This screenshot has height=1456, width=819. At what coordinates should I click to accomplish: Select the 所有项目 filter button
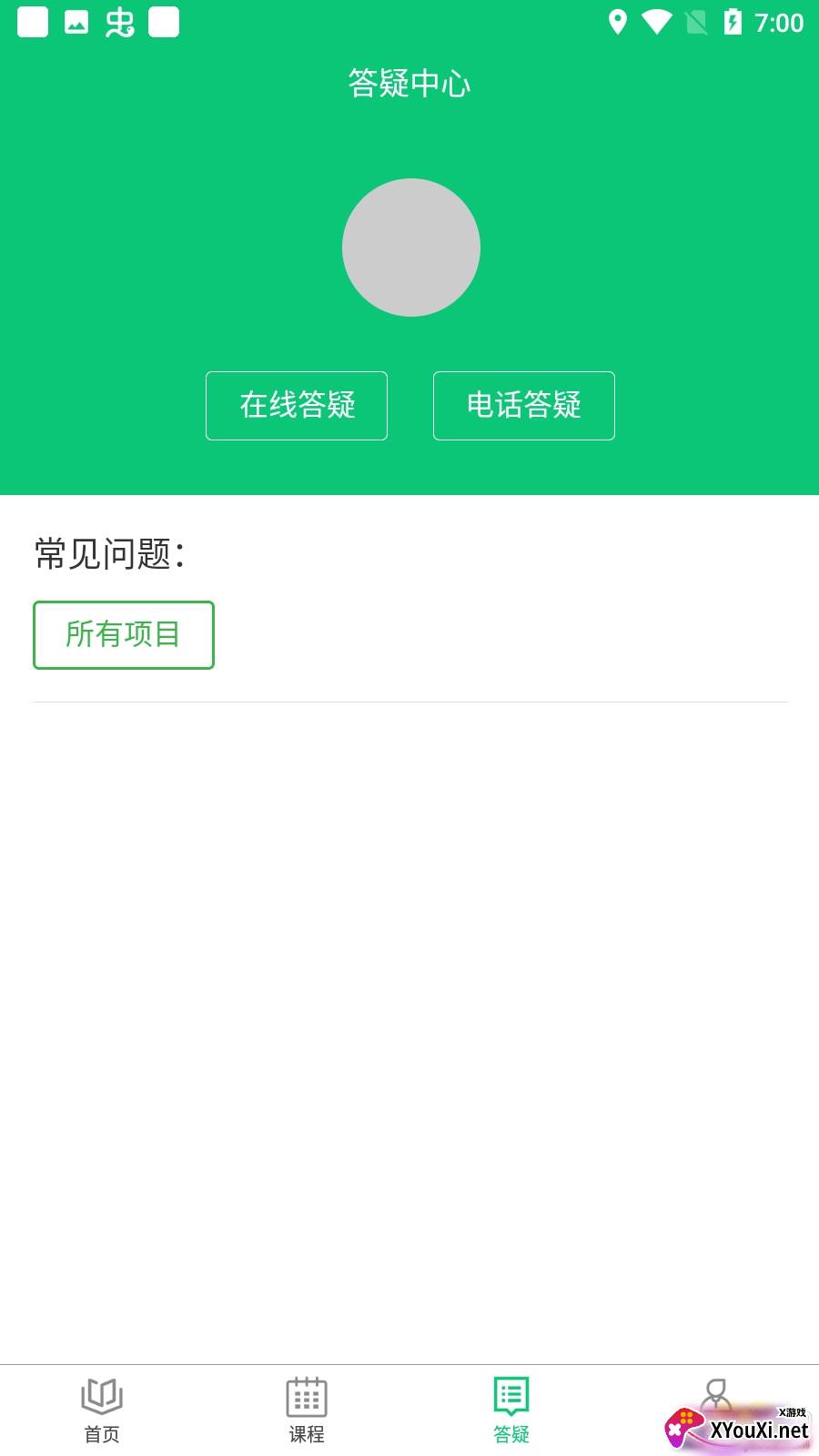point(123,634)
